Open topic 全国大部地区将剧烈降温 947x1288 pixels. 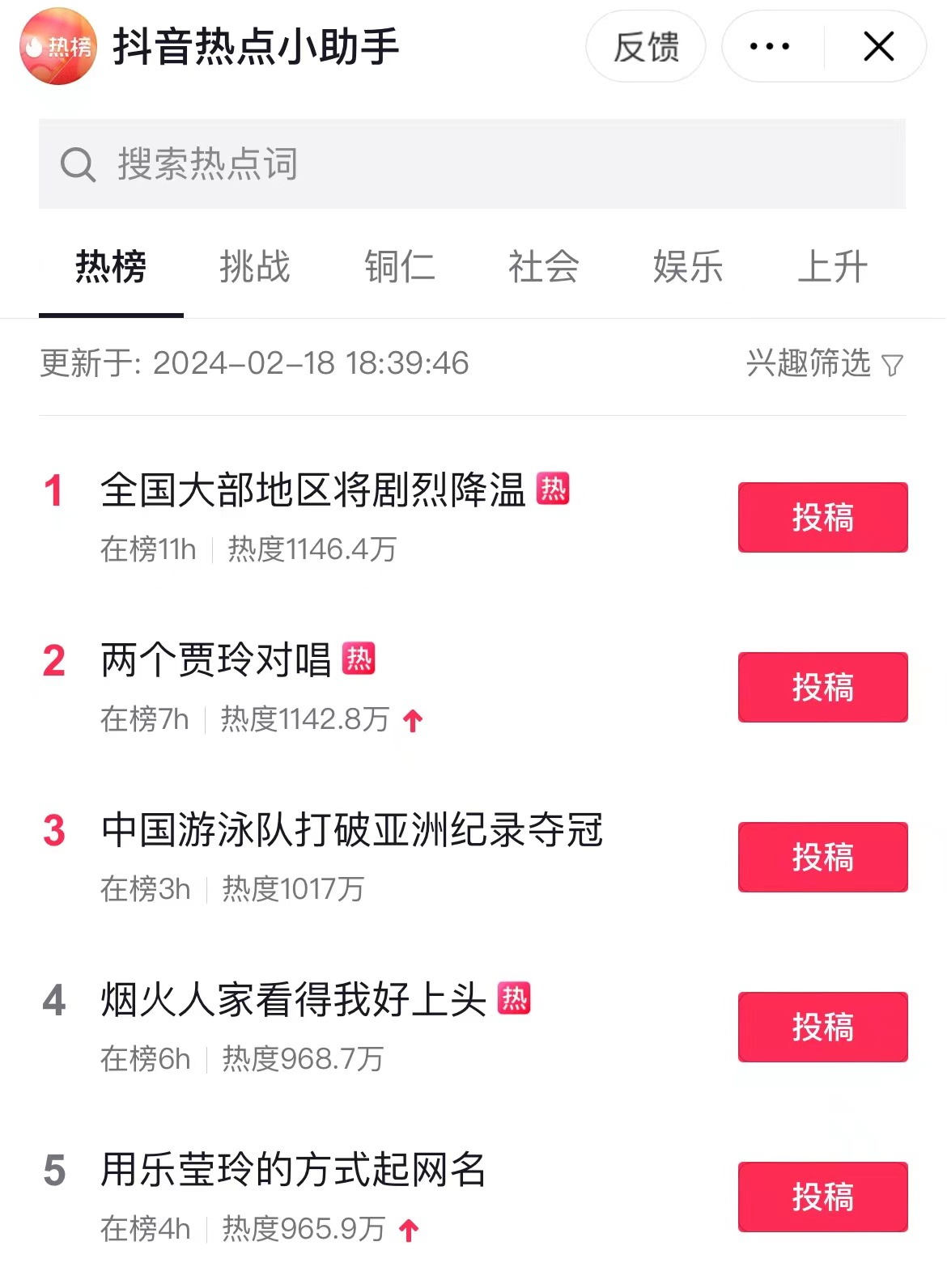pyautogui.click(x=313, y=490)
